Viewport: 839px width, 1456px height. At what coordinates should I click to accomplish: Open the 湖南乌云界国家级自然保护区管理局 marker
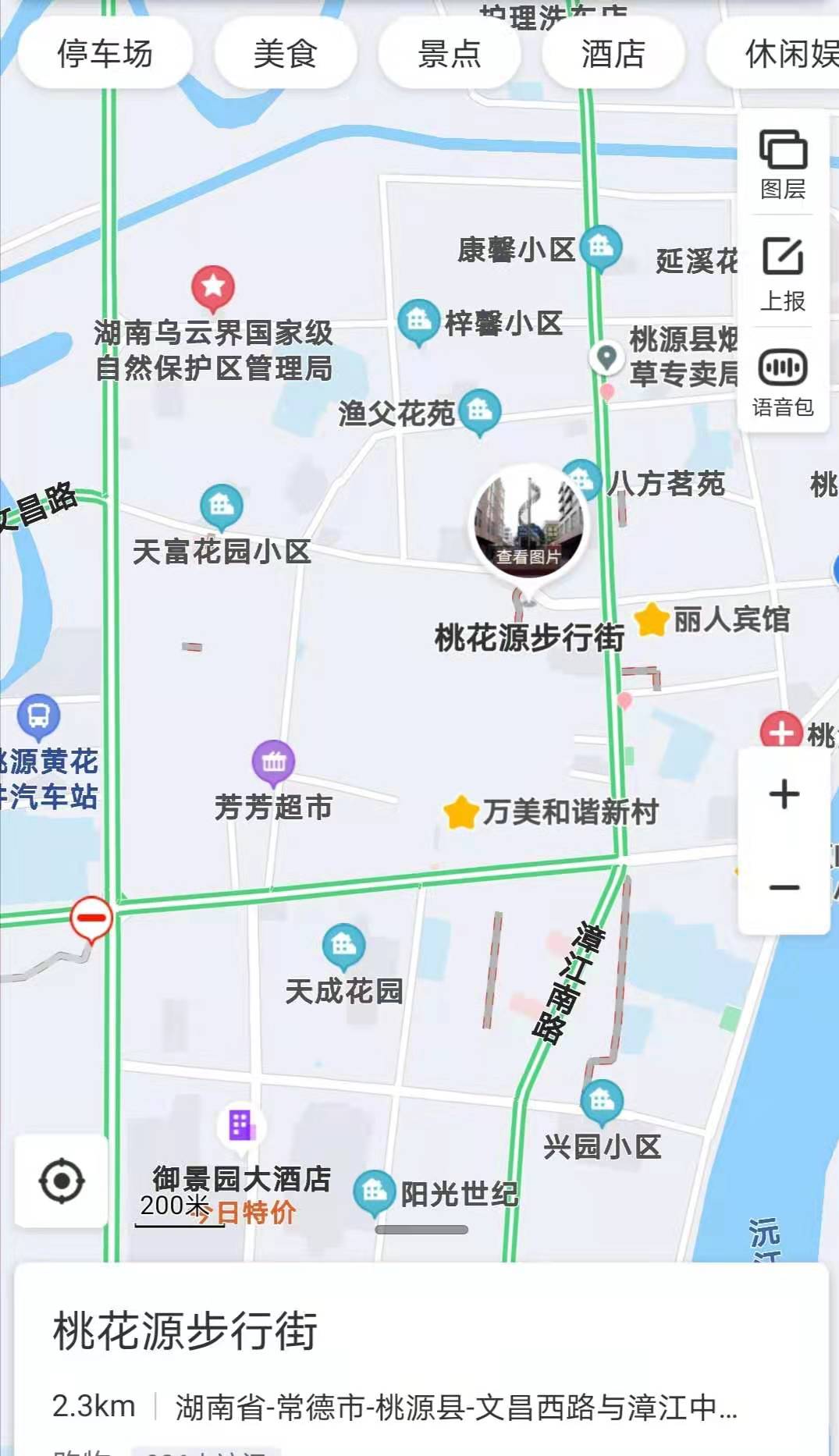pyautogui.click(x=213, y=286)
